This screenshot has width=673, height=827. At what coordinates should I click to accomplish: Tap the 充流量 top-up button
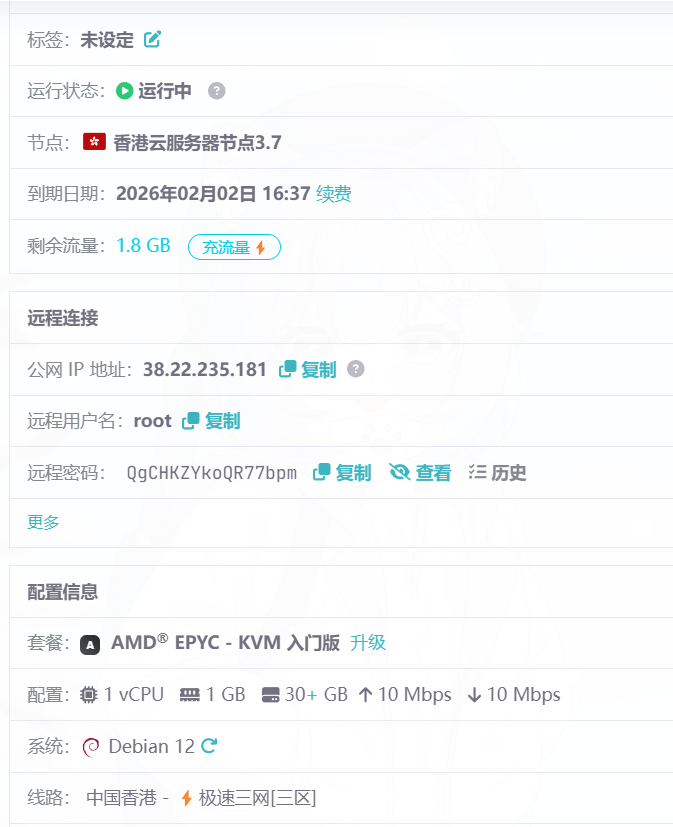(234, 247)
